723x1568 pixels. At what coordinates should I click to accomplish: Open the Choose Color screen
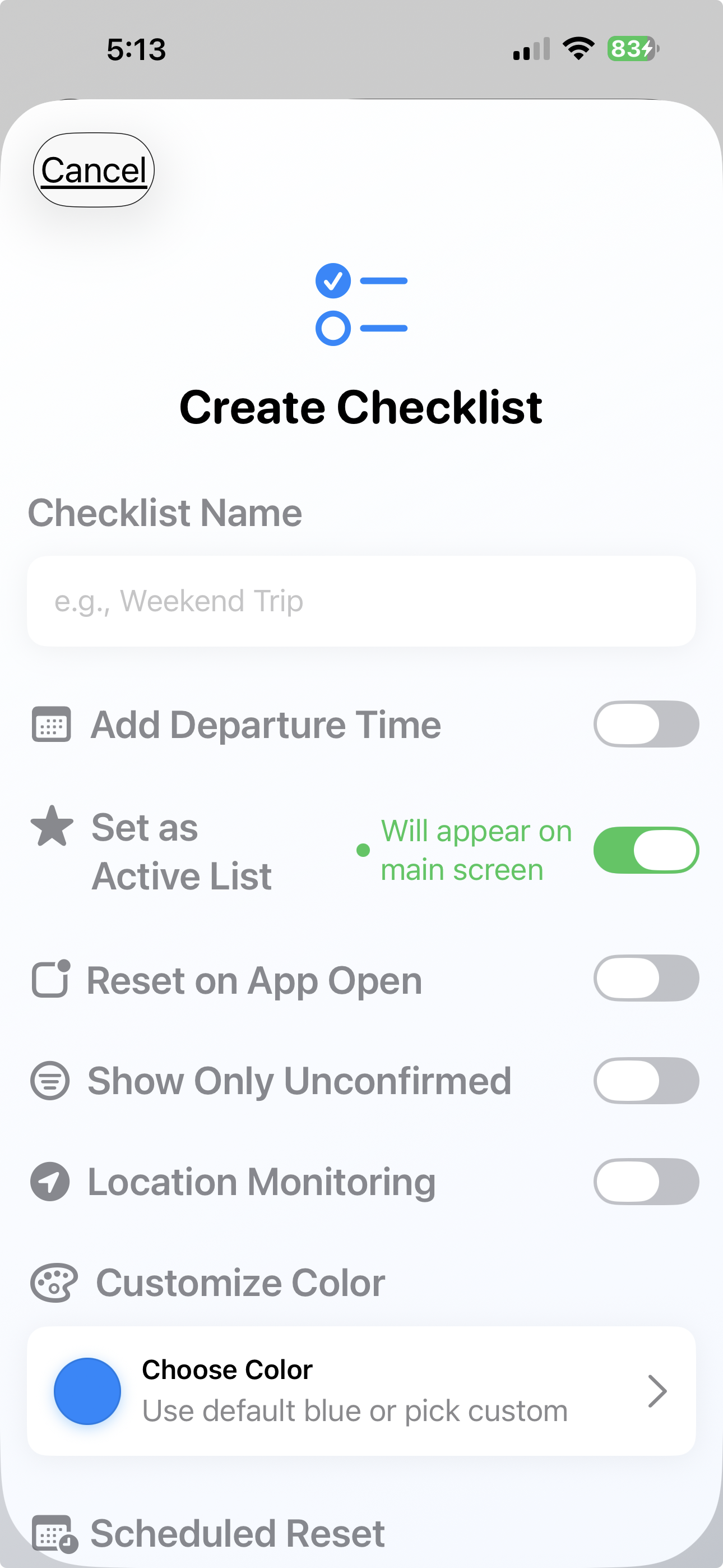coord(361,1391)
